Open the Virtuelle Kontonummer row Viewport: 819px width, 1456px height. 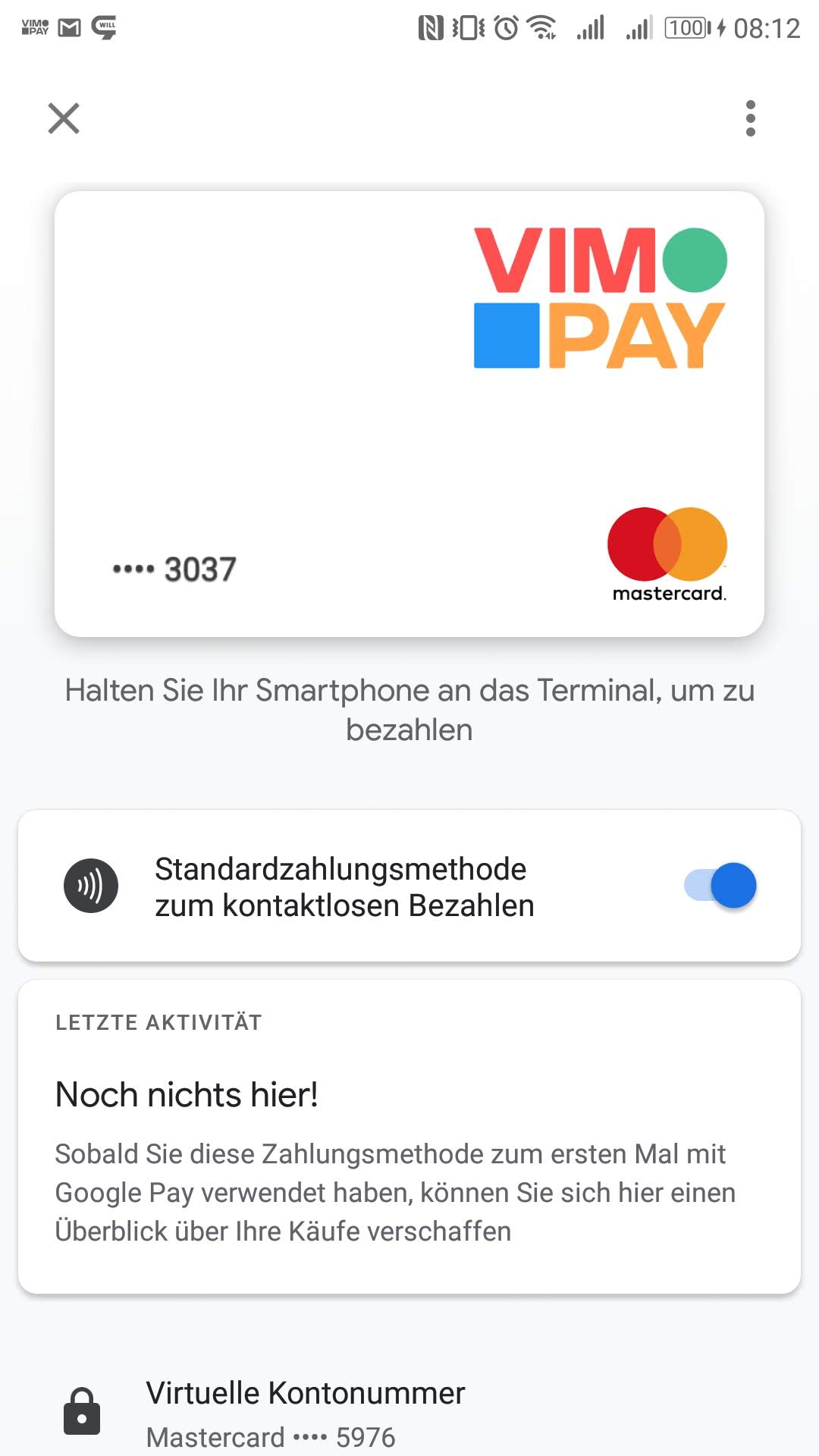409,1414
